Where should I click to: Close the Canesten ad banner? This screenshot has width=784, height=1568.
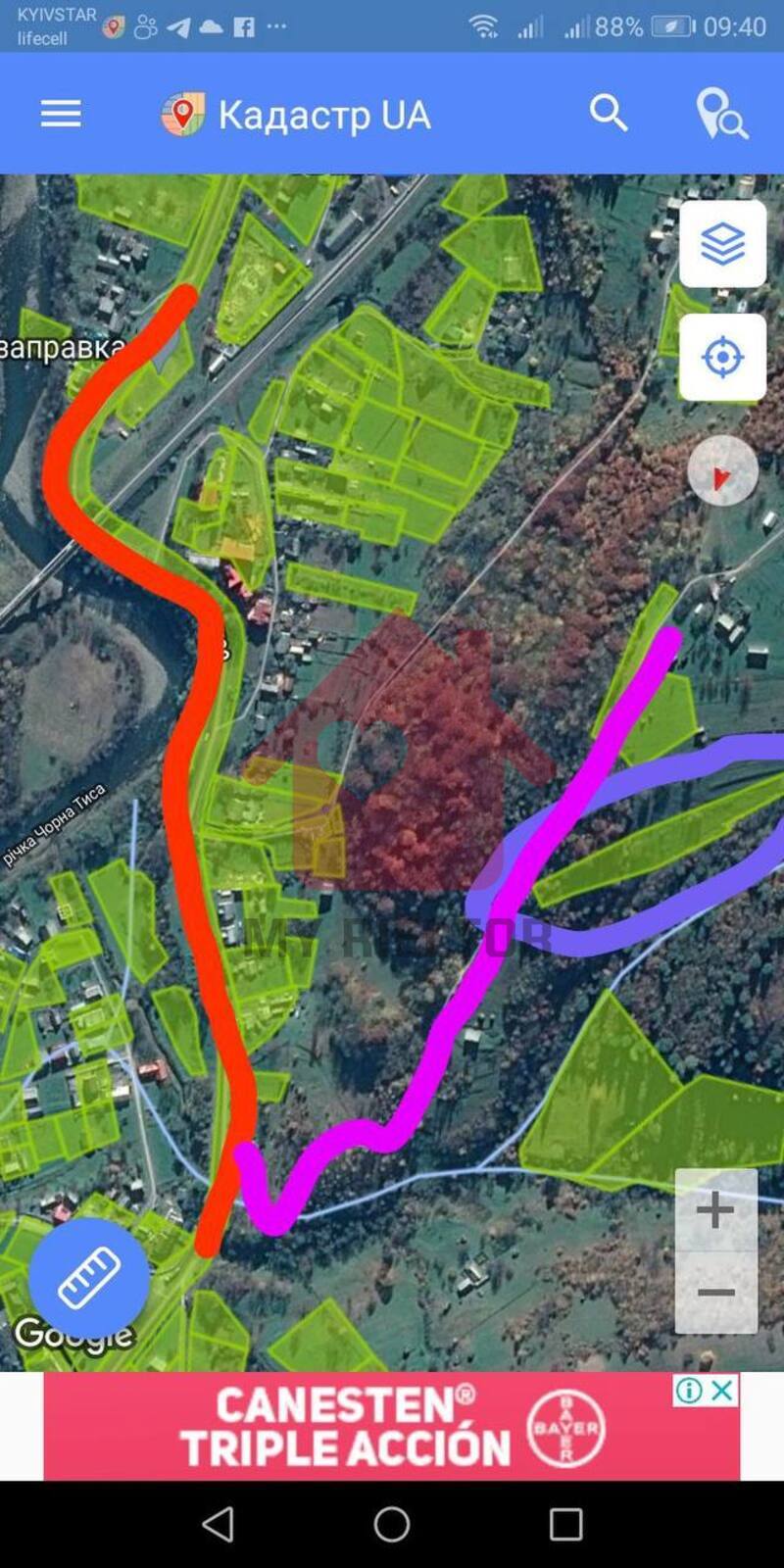click(x=722, y=1390)
